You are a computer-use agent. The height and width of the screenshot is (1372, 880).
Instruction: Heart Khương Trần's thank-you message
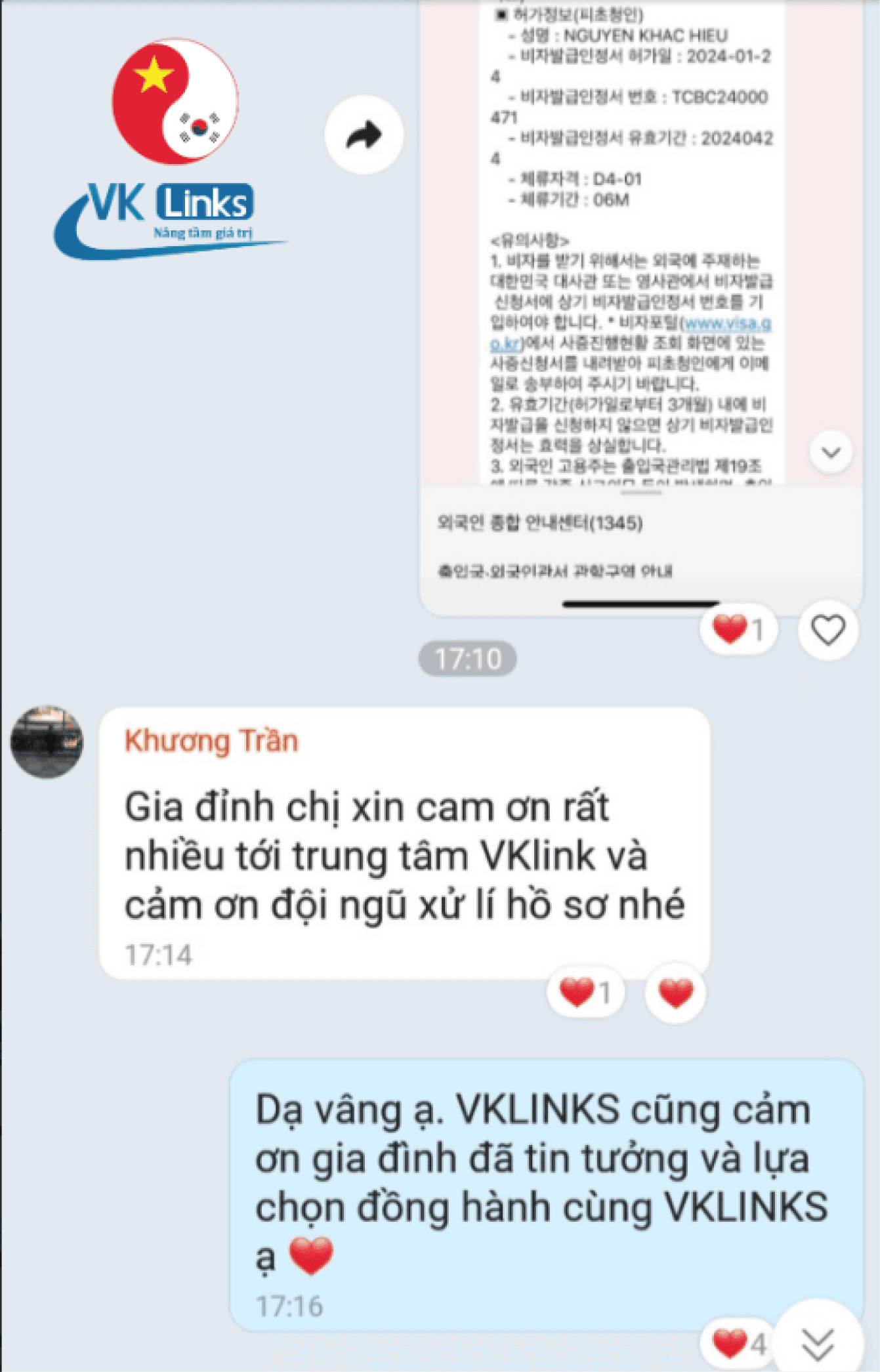point(675,993)
